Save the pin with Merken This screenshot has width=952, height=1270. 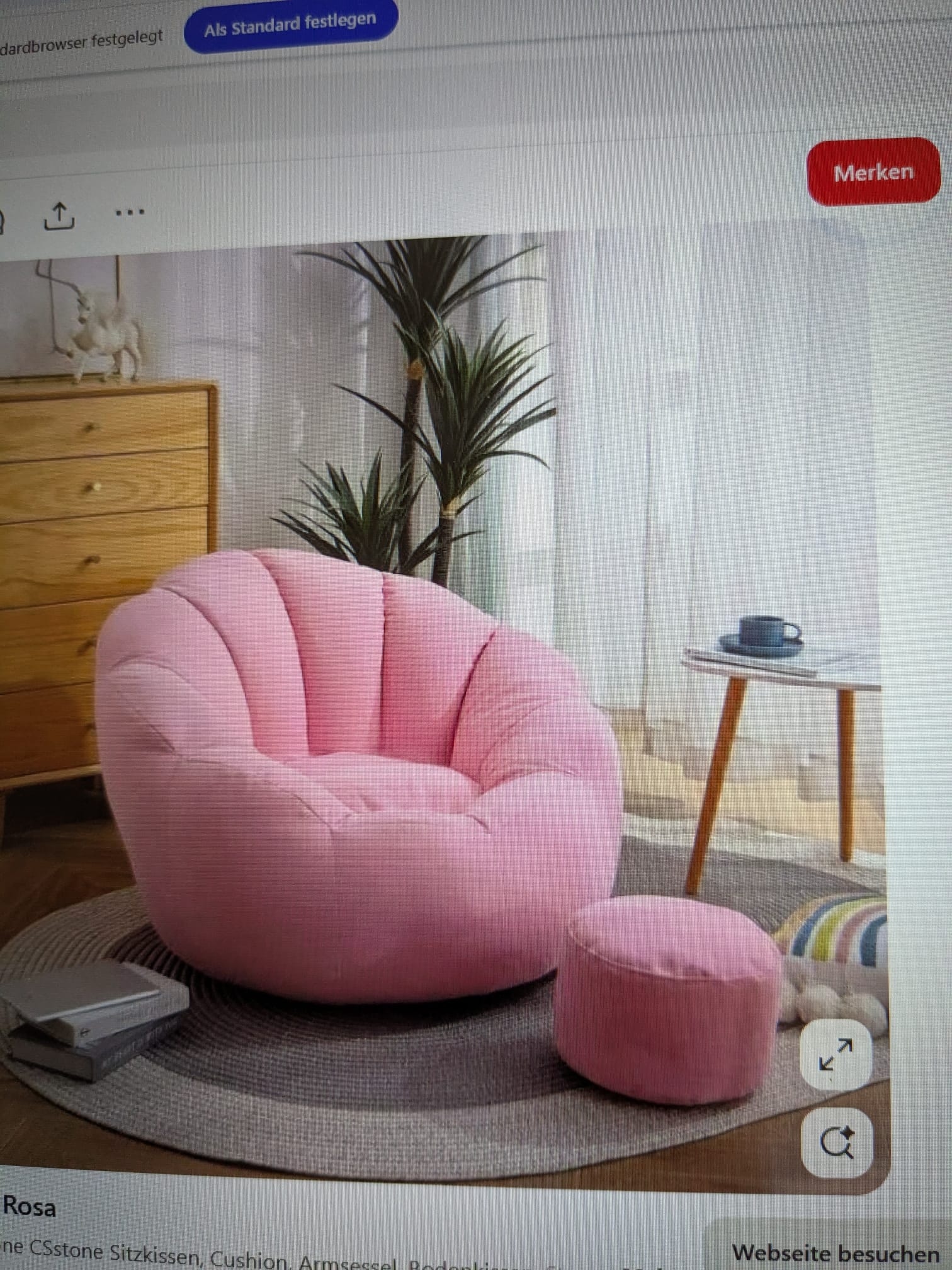873,172
